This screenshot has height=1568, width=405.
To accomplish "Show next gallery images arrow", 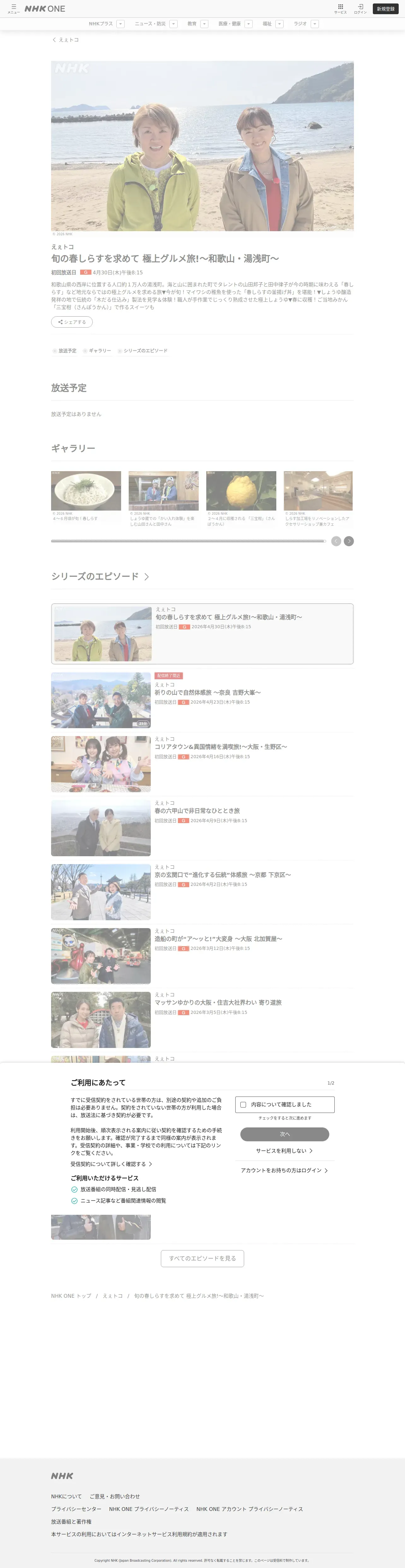I will pyautogui.click(x=349, y=541).
